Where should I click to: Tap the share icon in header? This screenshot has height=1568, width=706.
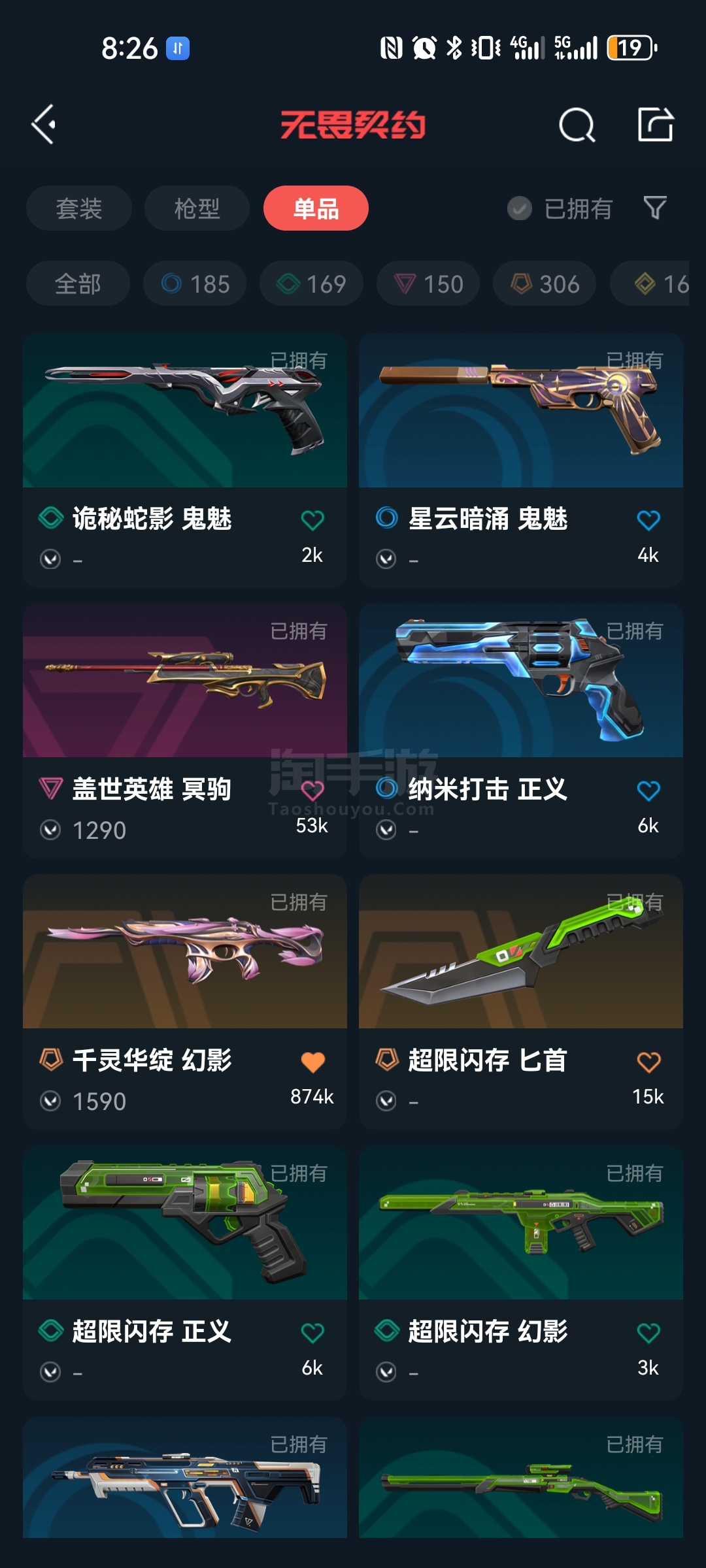pyautogui.click(x=656, y=124)
